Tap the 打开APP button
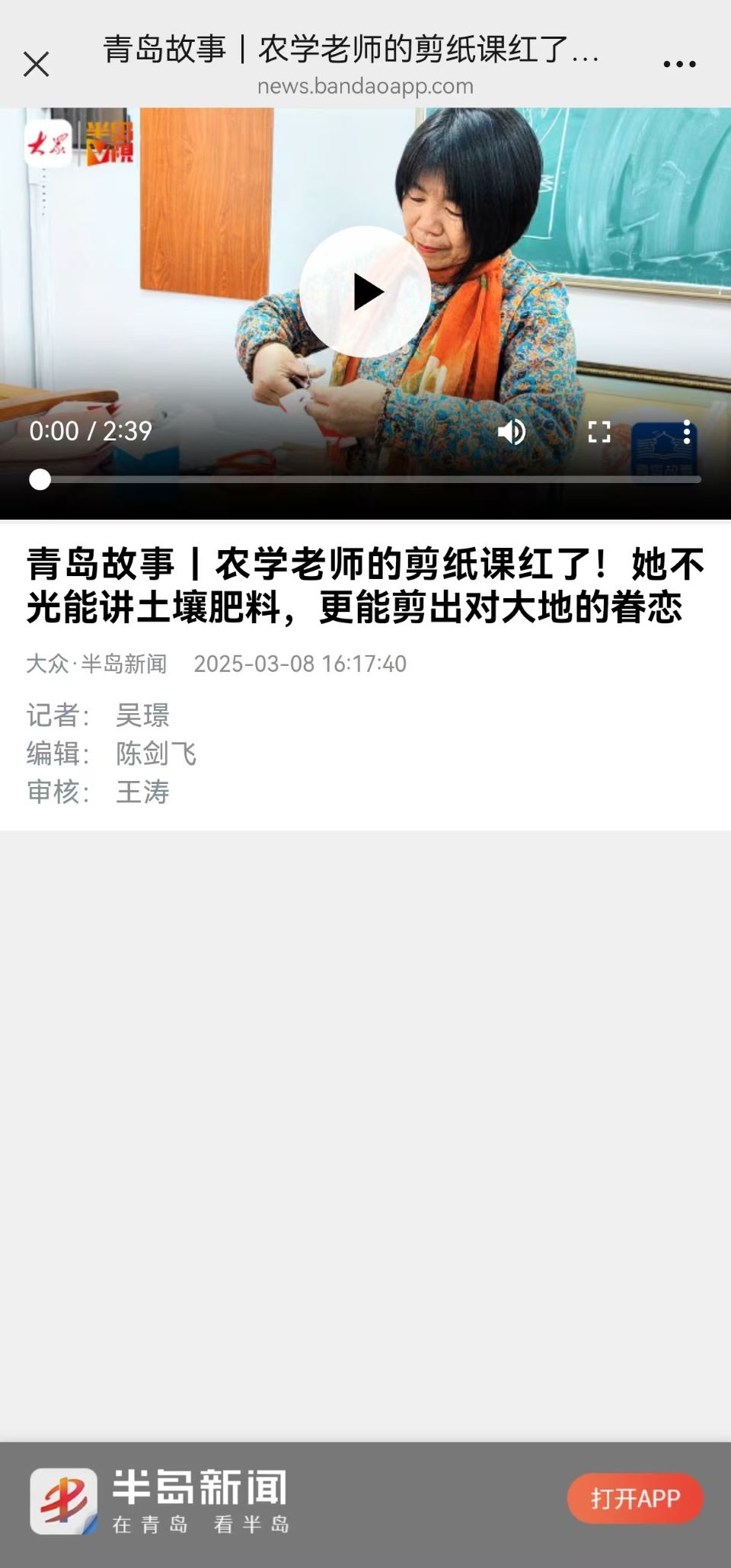Screen dimensions: 731x1568 tap(635, 1498)
